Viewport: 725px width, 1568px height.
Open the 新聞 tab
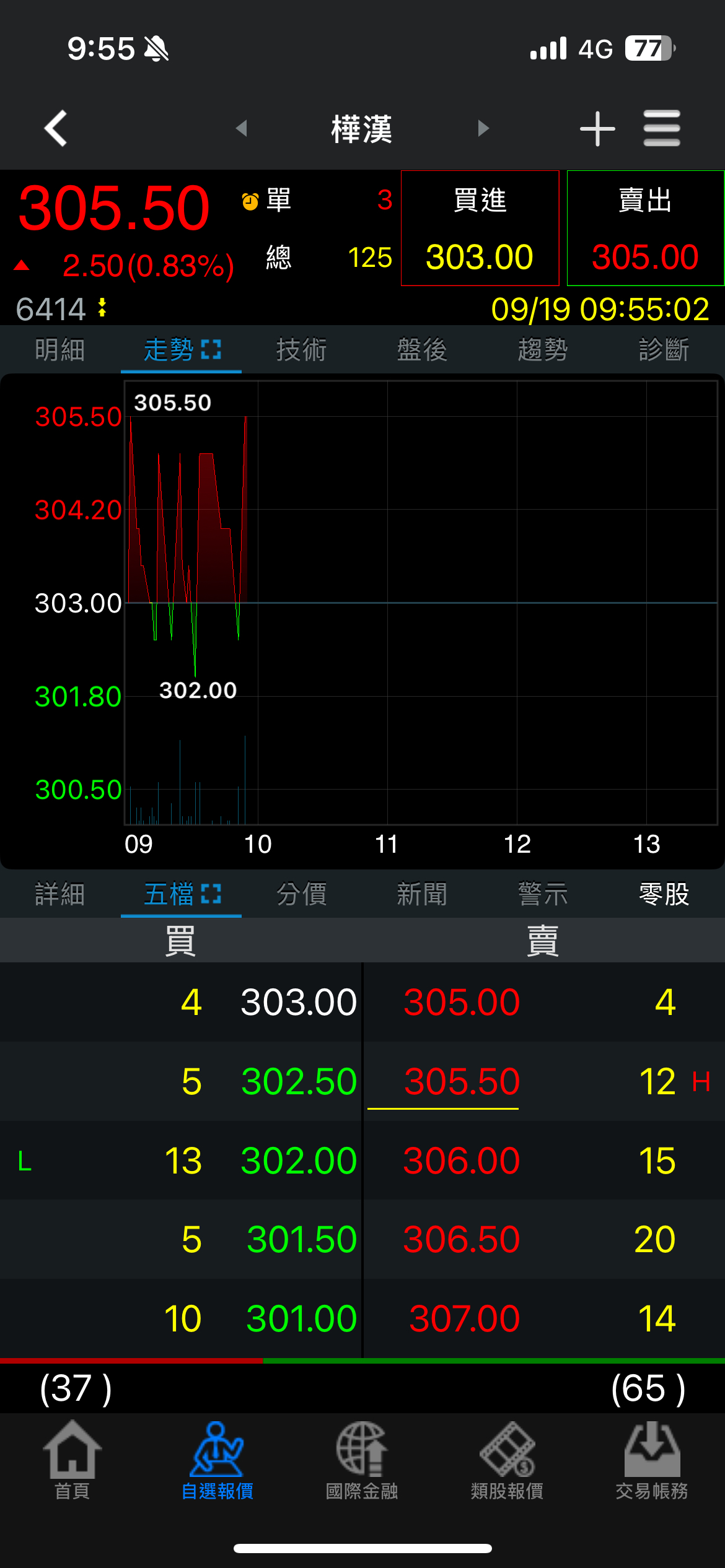(422, 894)
